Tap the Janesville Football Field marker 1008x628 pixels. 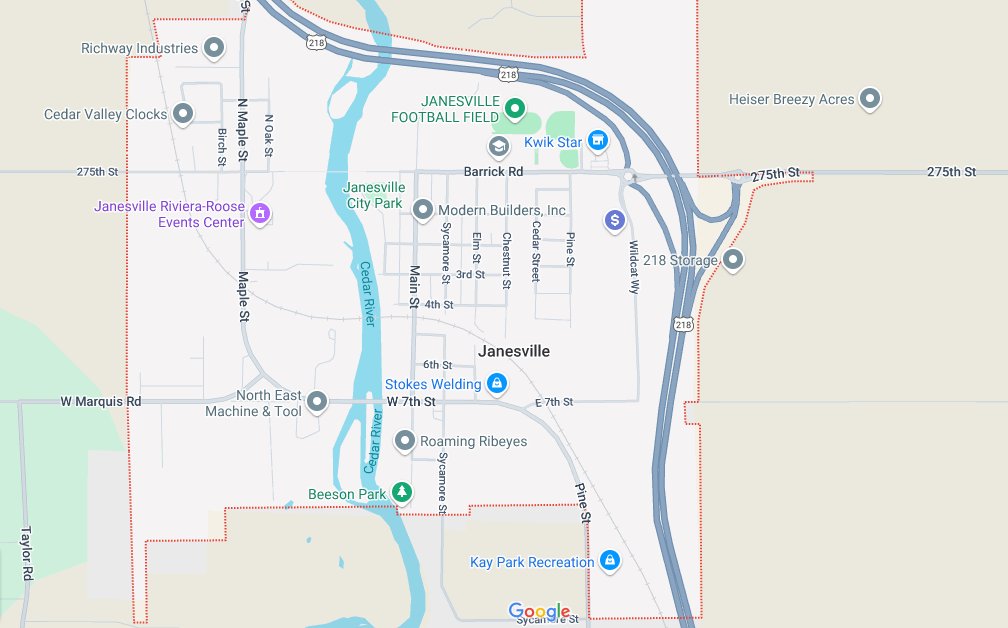pos(514,107)
